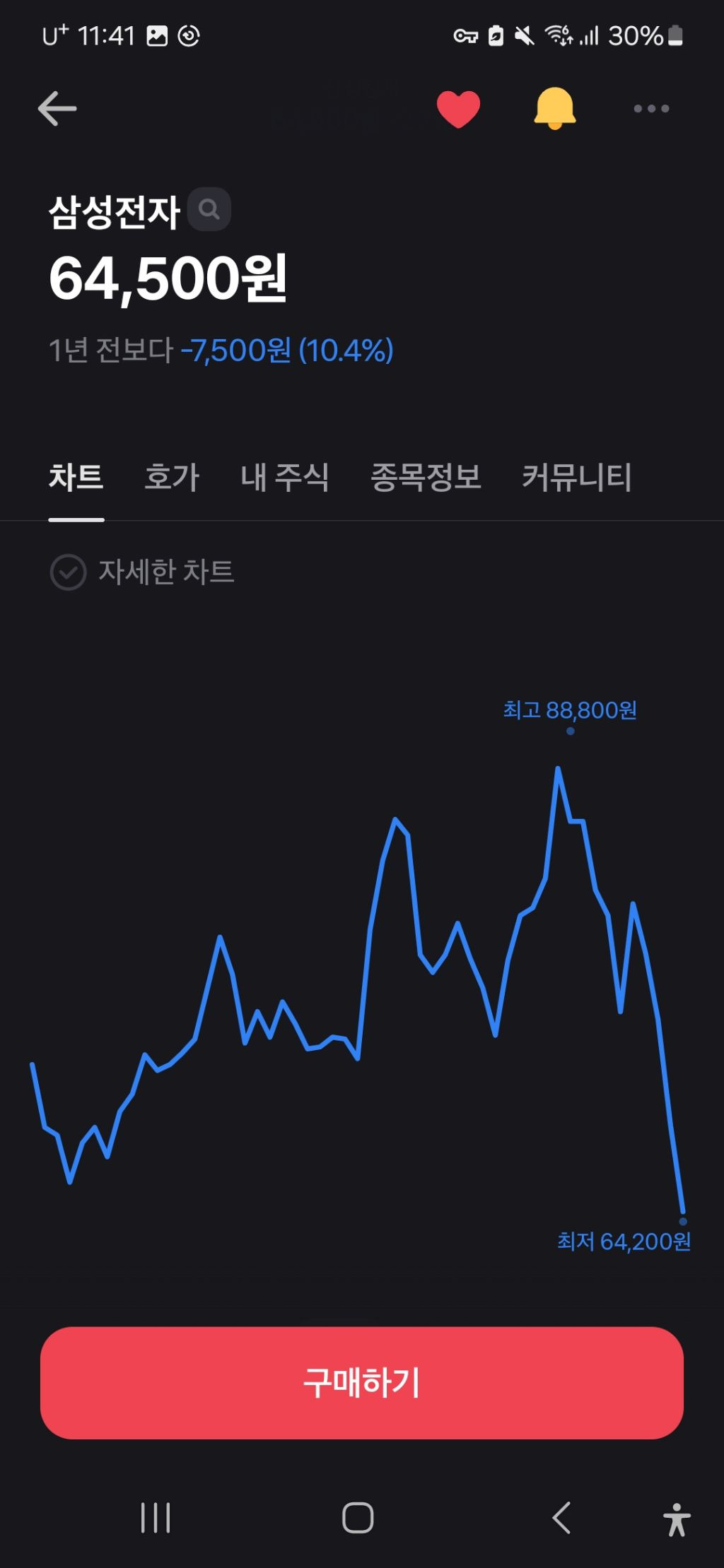This screenshot has height=1568, width=724.
Task: Open price alert bell
Action: [554, 109]
